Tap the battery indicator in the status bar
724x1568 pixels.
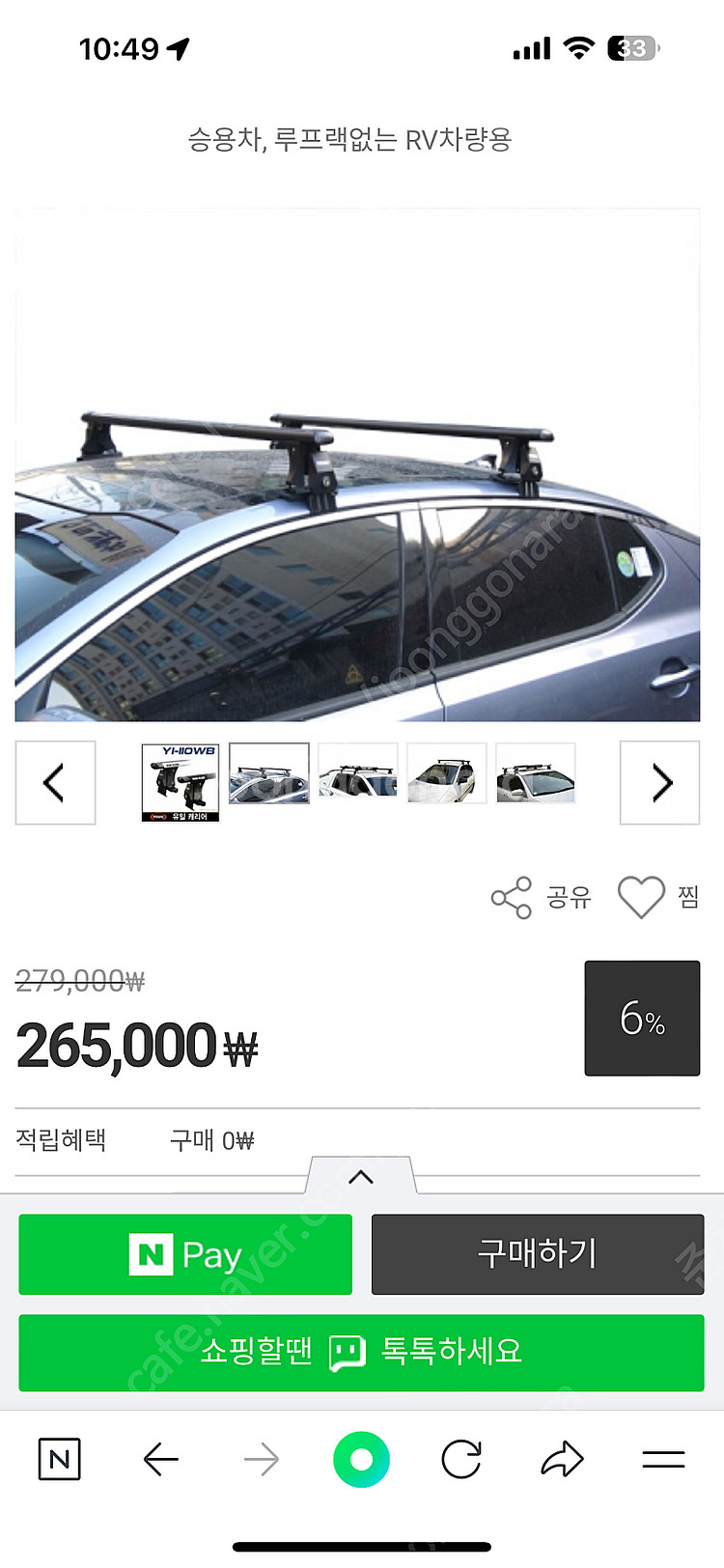(632, 47)
